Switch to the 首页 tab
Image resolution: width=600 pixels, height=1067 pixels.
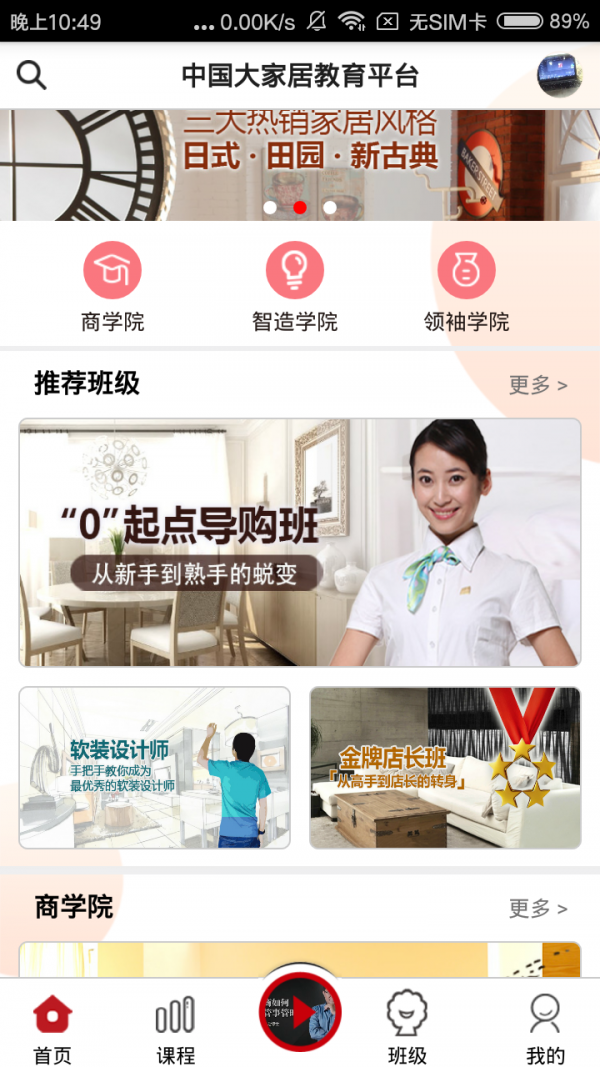tap(53, 1028)
